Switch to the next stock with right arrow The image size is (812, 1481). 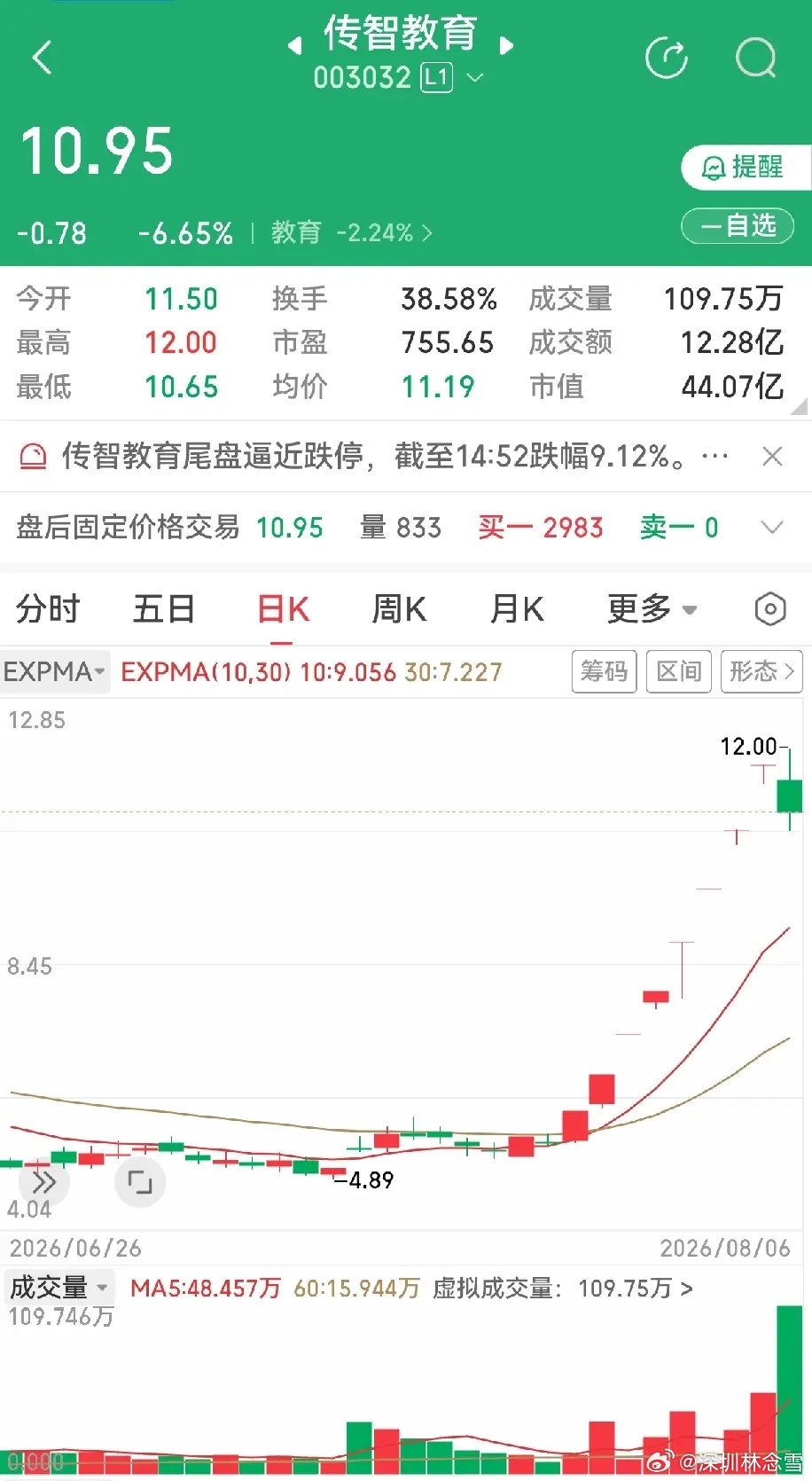pyautogui.click(x=506, y=45)
